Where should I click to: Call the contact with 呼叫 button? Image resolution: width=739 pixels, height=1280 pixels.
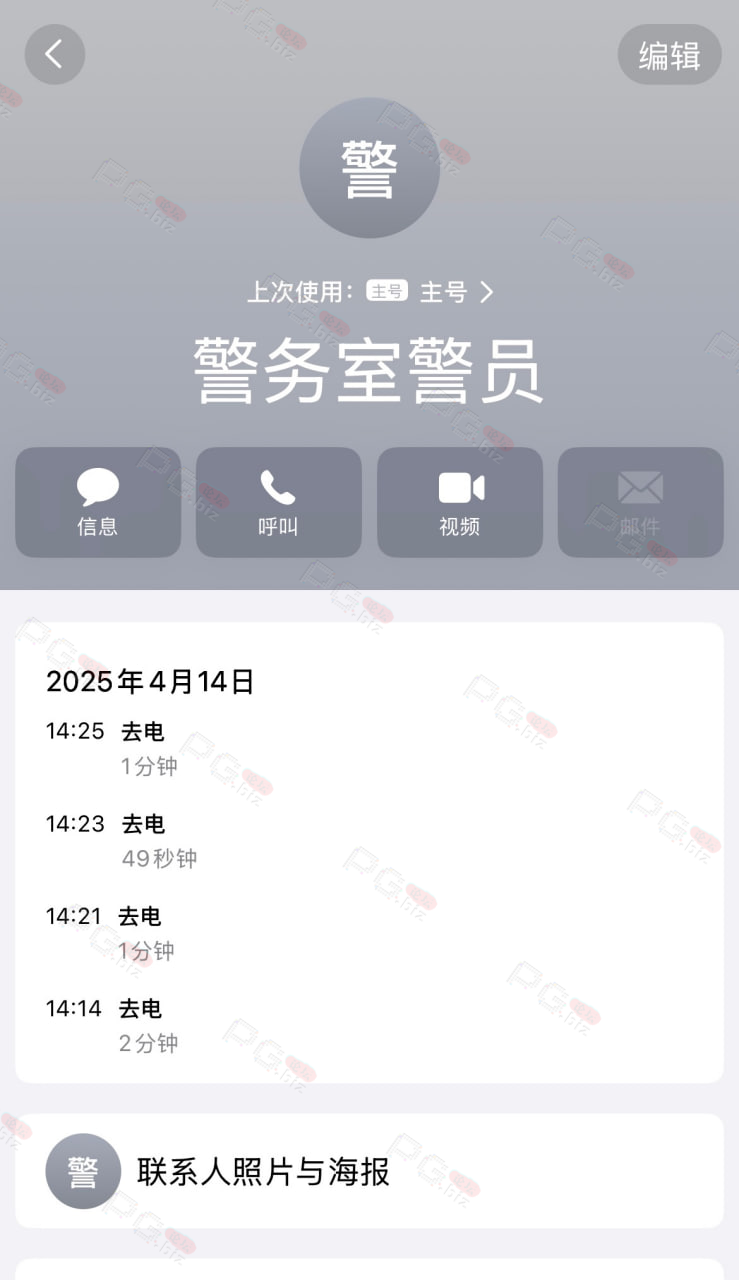(279, 502)
